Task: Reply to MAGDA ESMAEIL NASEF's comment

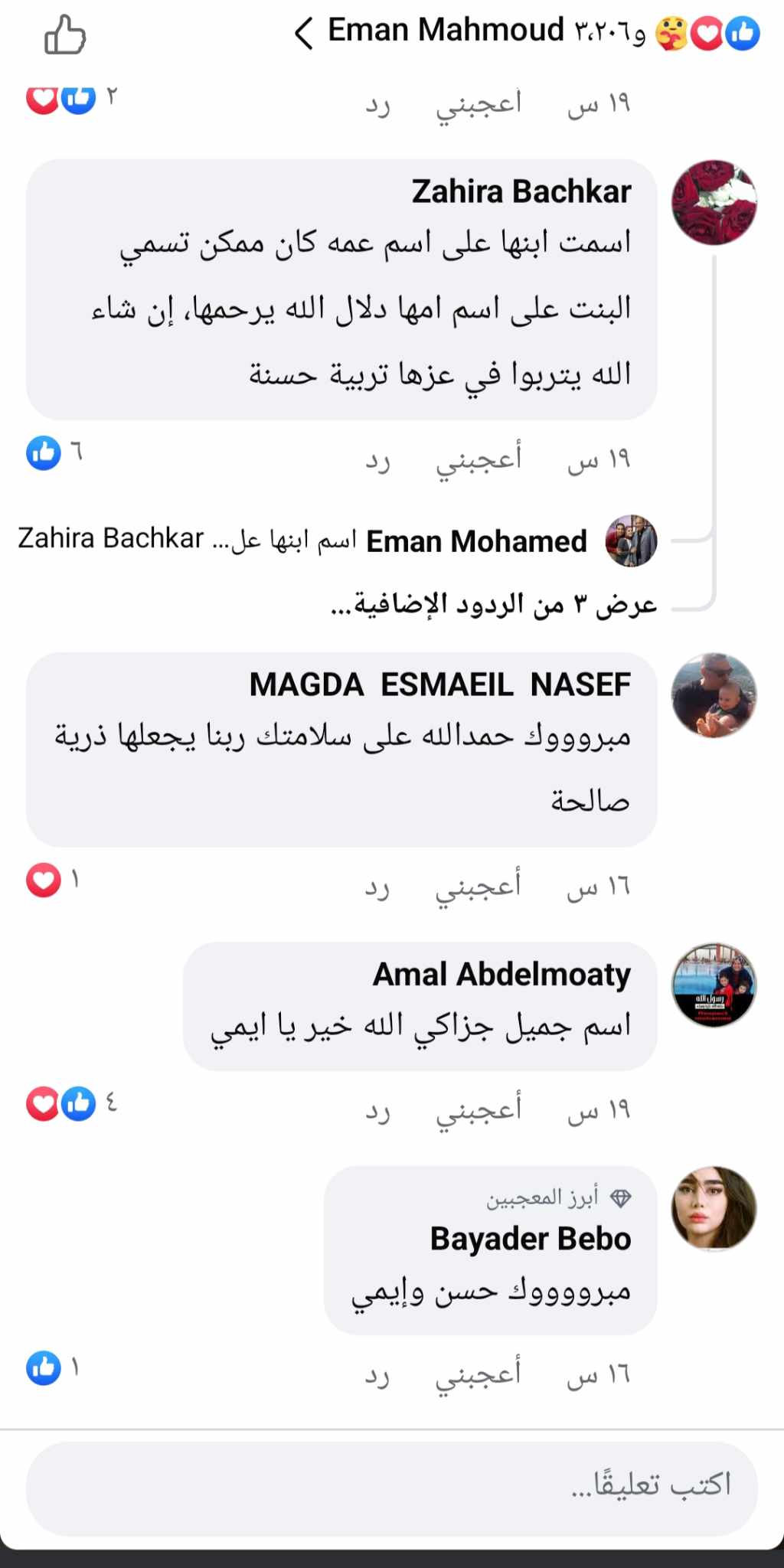Action: (x=377, y=888)
